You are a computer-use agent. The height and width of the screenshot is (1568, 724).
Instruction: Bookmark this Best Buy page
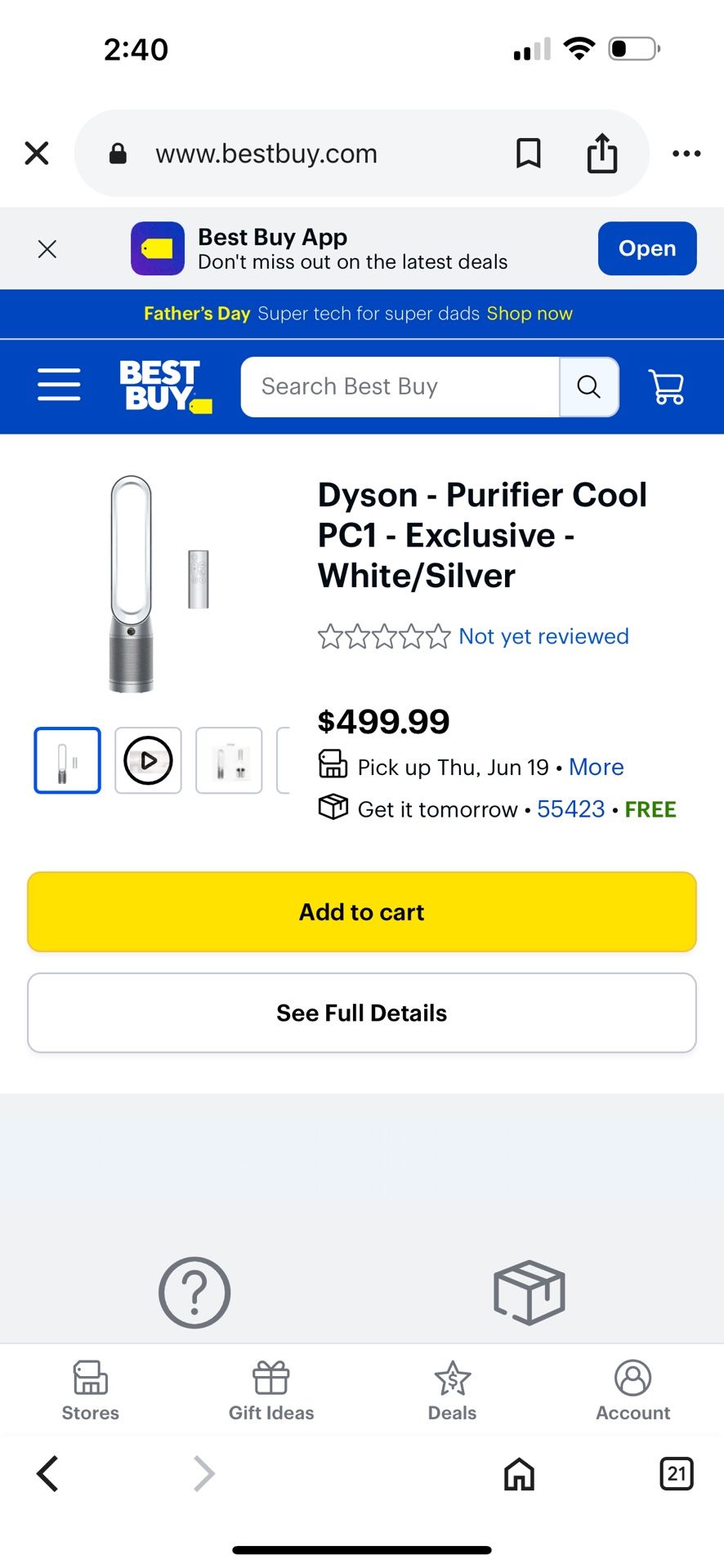tap(529, 154)
